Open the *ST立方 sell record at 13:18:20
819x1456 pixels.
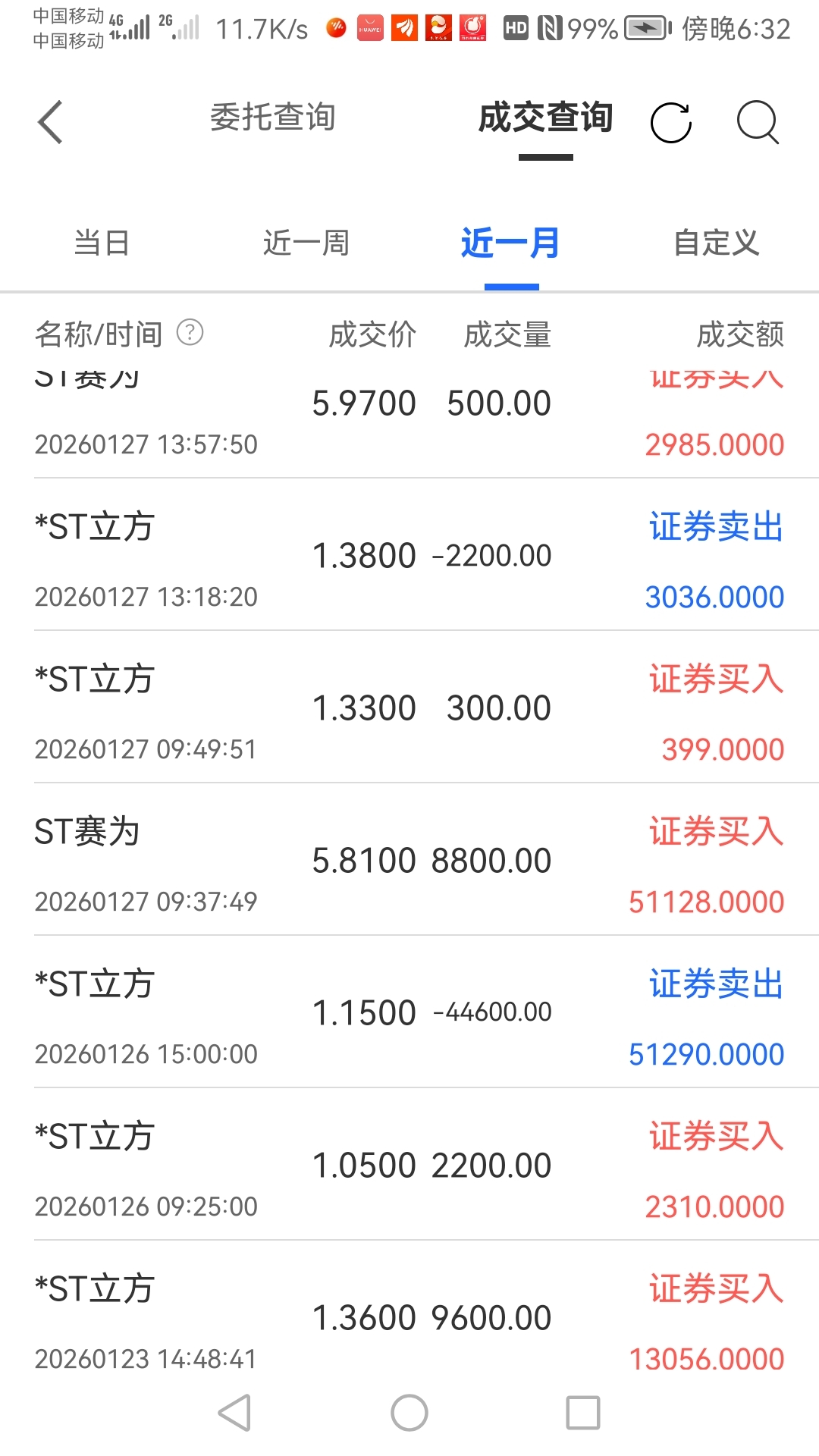pyautogui.click(x=409, y=556)
